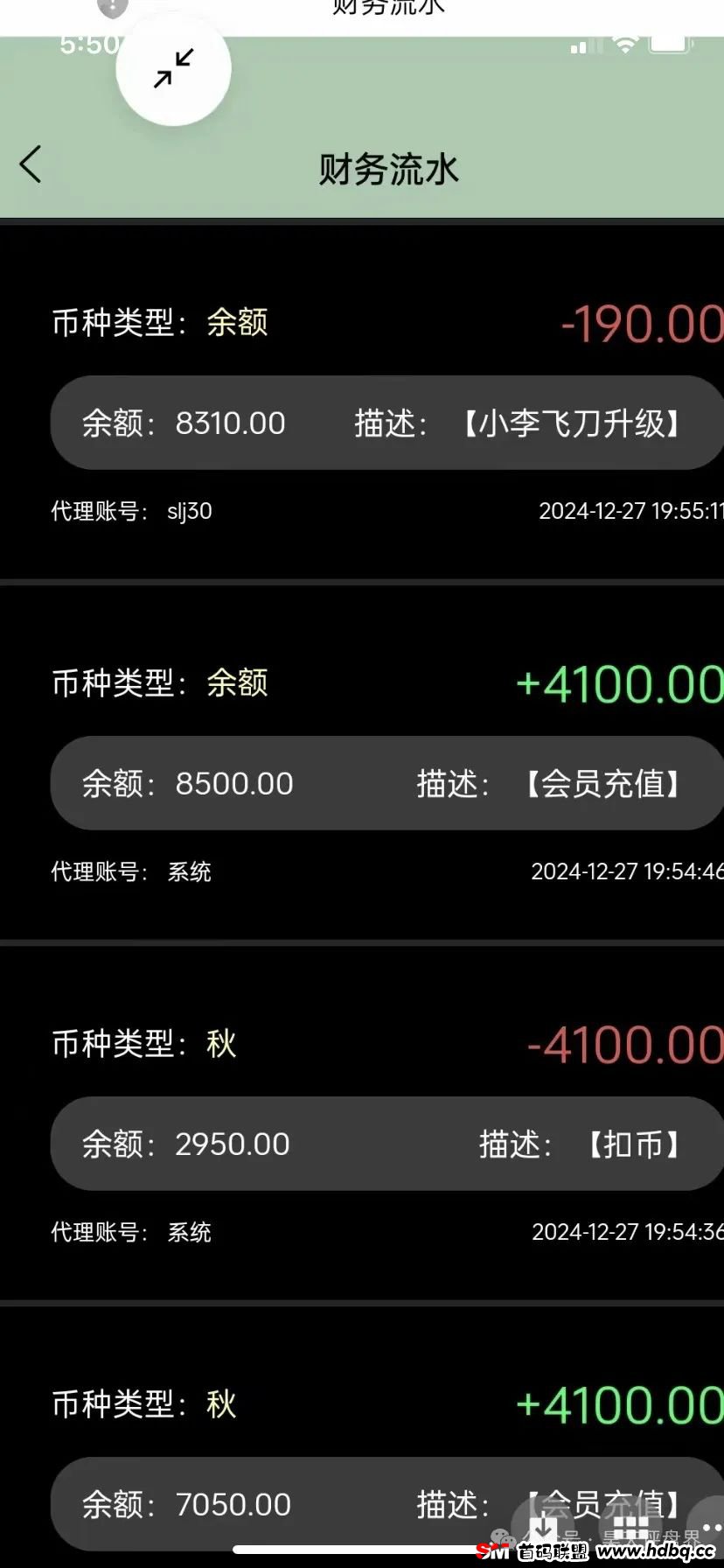Open the grid view icon
The image size is (724, 1568).
(630, 1526)
